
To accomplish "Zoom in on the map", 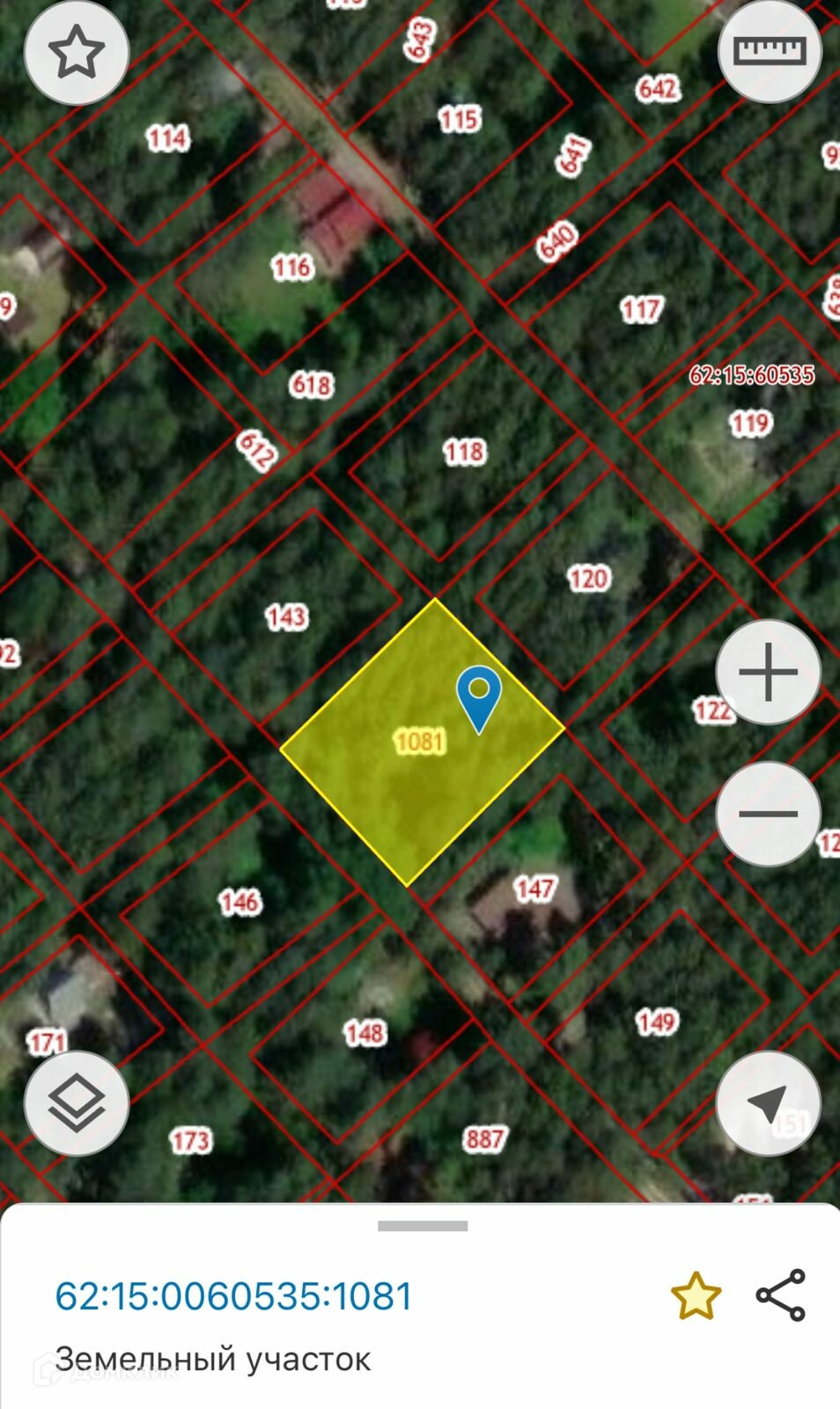I will click(x=768, y=673).
